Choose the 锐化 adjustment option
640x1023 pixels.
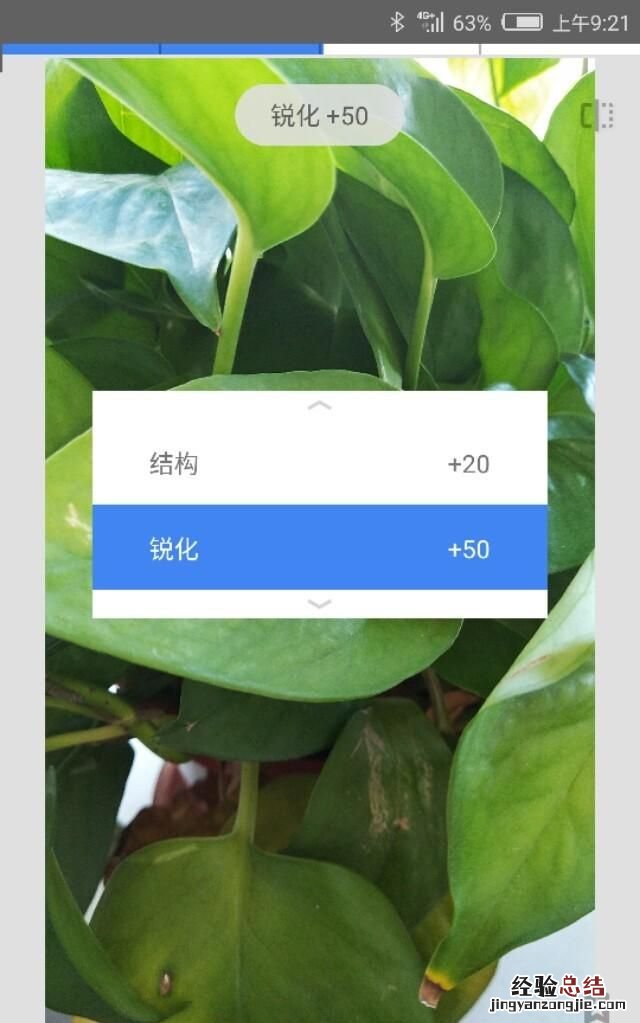coord(319,549)
